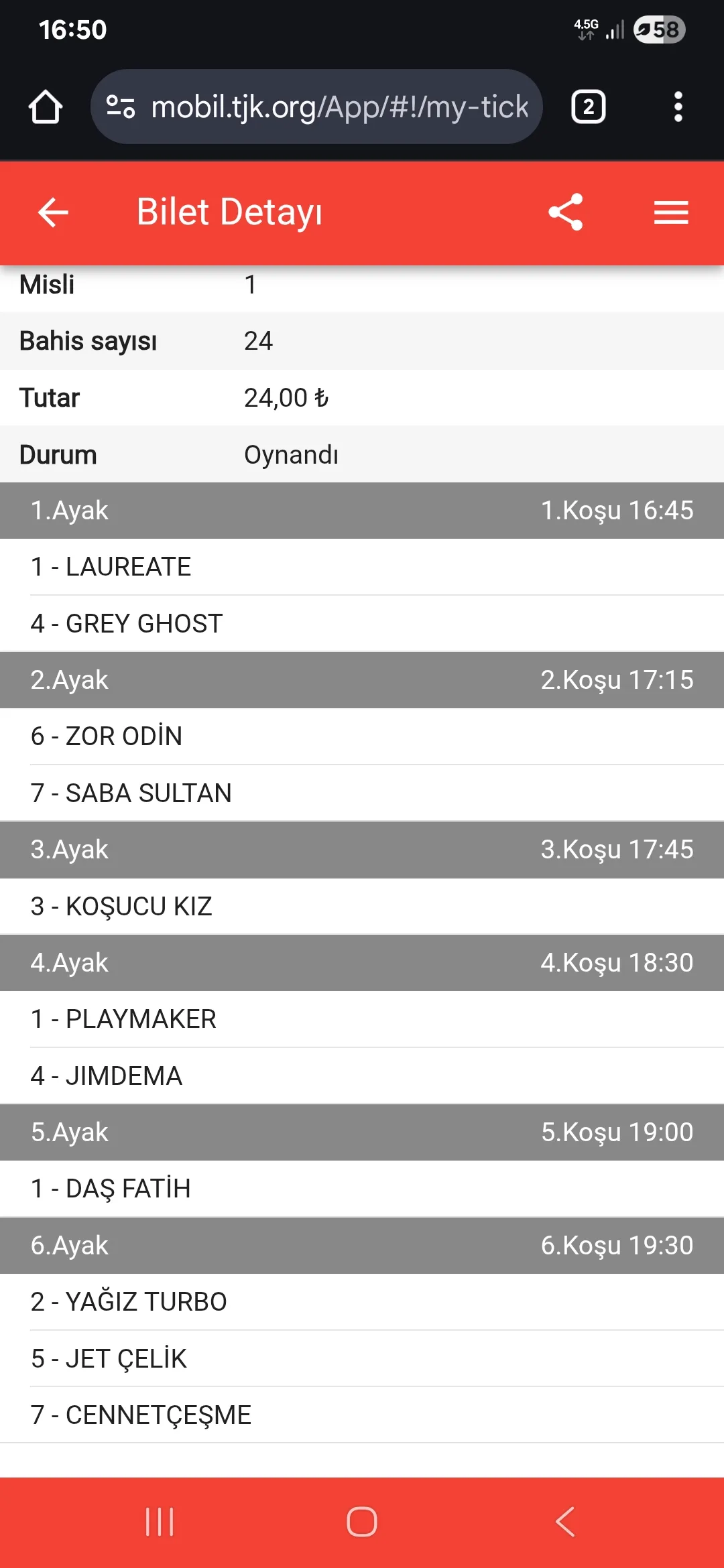This screenshot has height=1568, width=724.
Task: Focus the mobil.tjk.org address bar
Action: (x=339, y=107)
